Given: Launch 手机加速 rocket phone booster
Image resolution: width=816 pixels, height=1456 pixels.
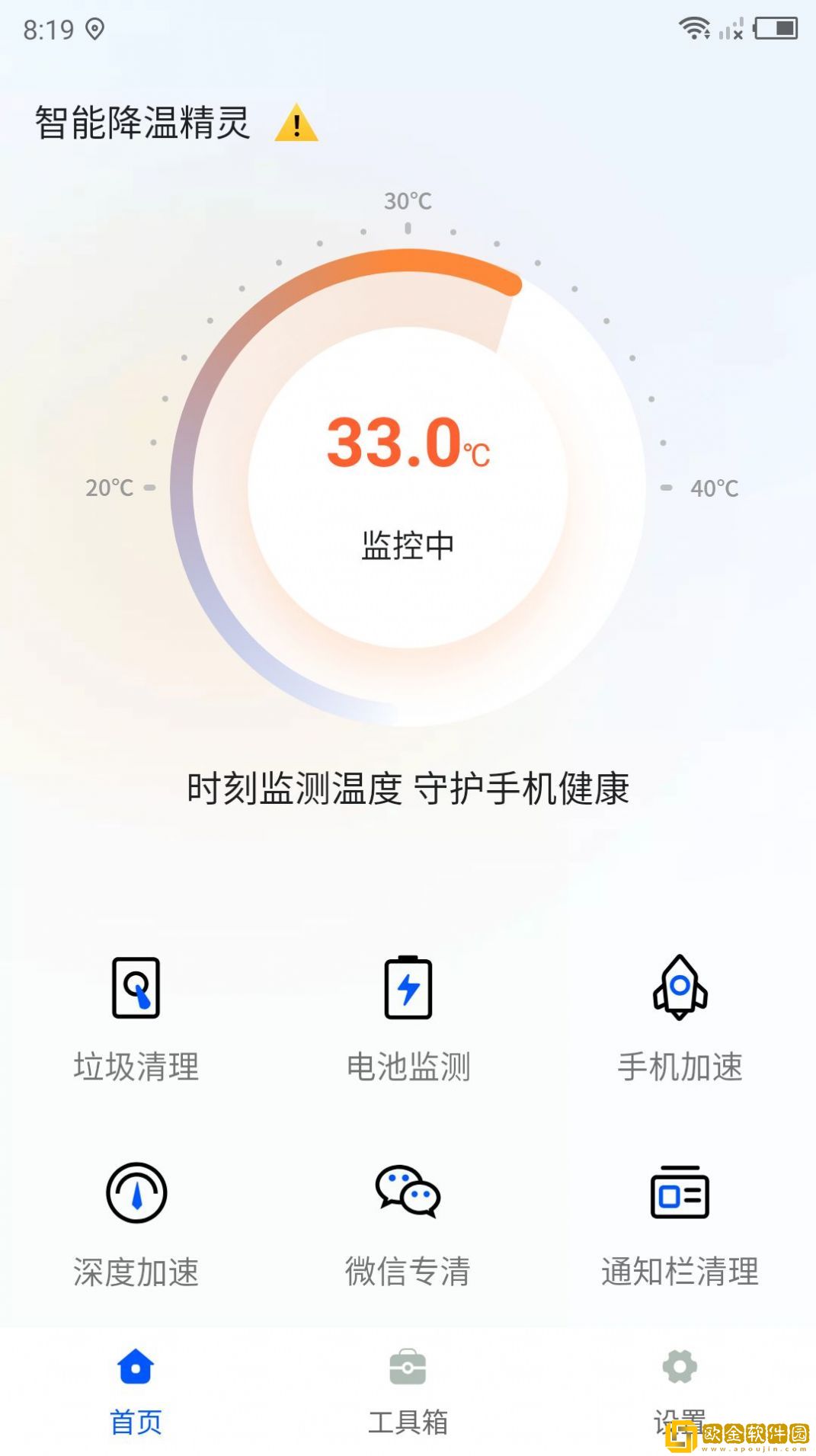Looking at the screenshot, I should (680, 1013).
